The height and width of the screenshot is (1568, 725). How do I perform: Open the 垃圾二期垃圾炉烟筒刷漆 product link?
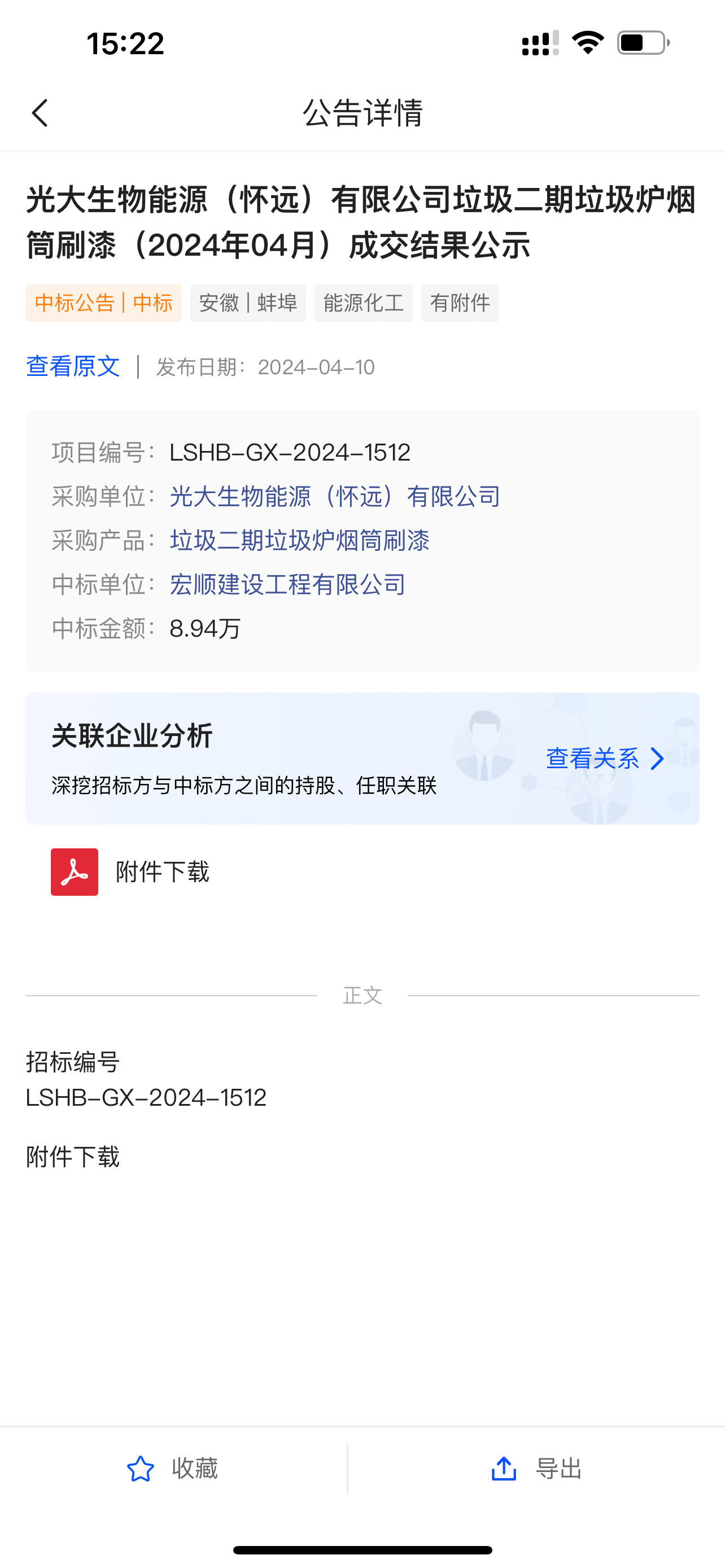pyautogui.click(x=299, y=540)
